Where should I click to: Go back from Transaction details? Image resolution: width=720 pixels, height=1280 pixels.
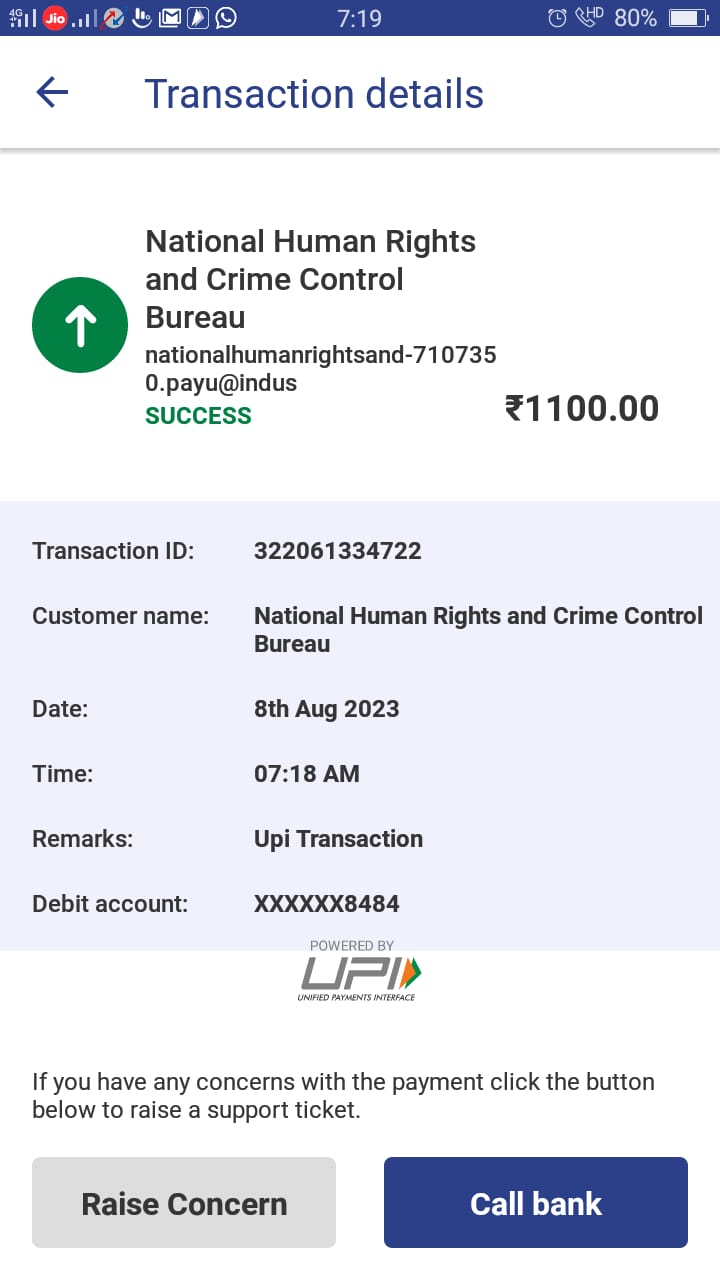coord(52,93)
